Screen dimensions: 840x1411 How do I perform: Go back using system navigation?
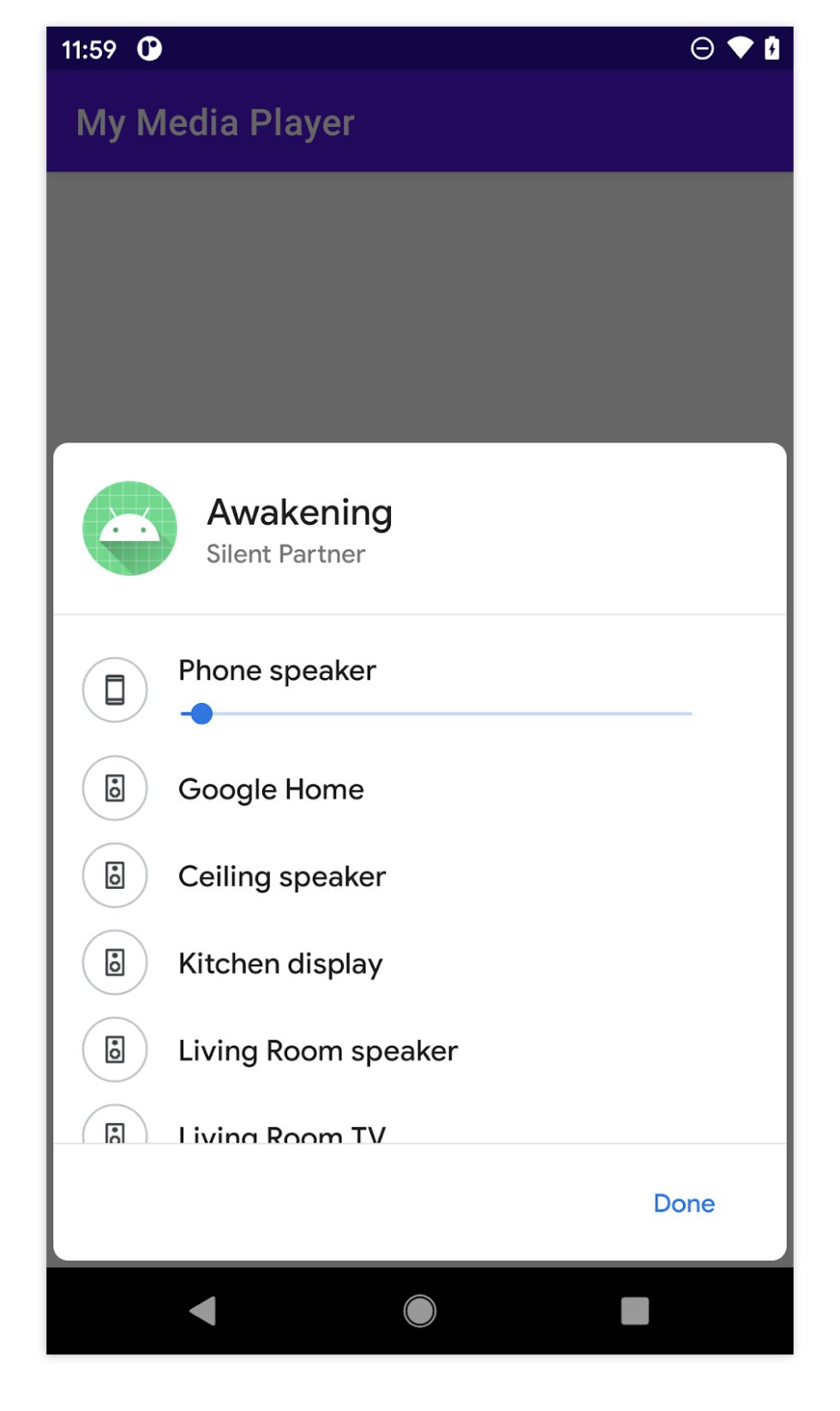click(x=203, y=1310)
